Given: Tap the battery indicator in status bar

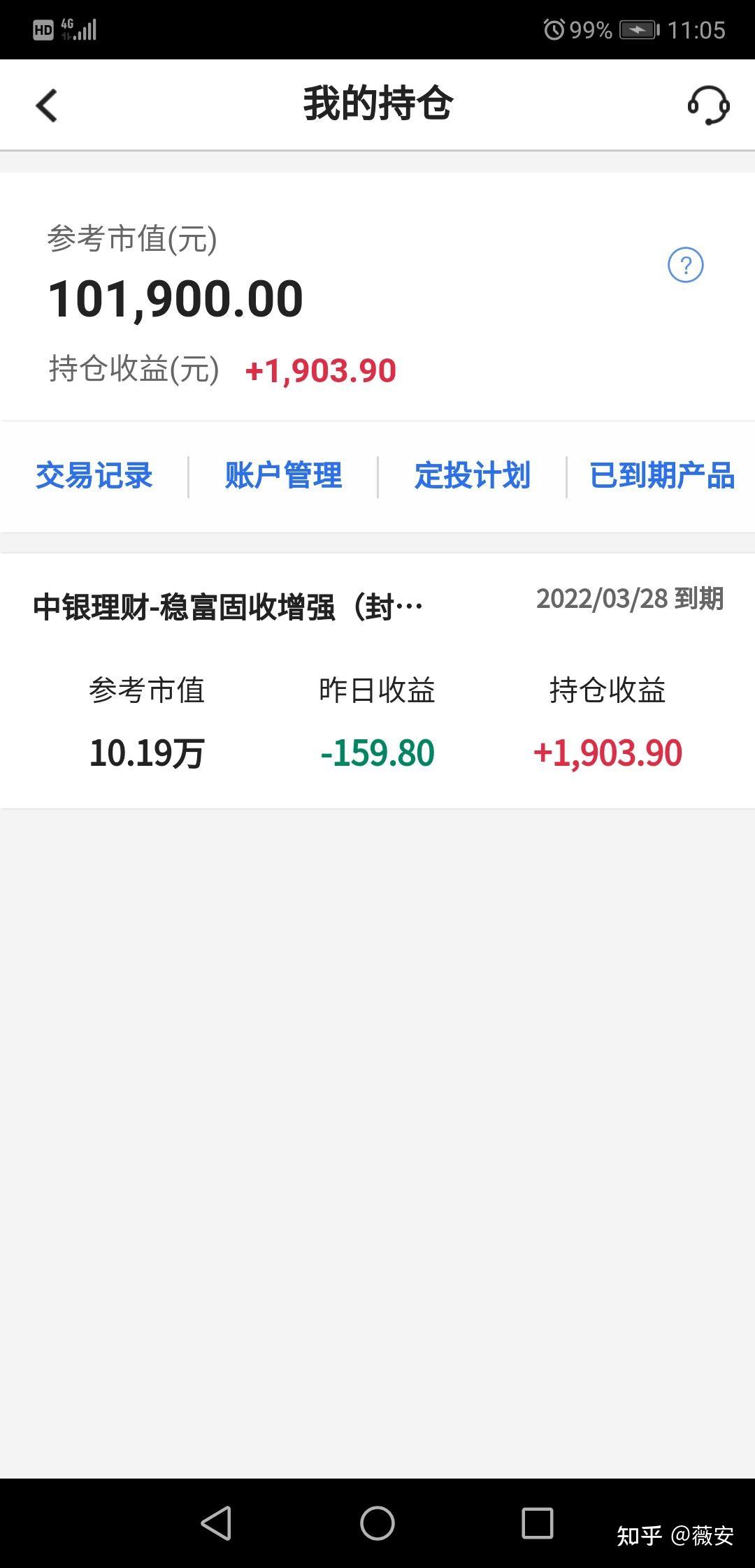Looking at the screenshot, I should coord(640,29).
